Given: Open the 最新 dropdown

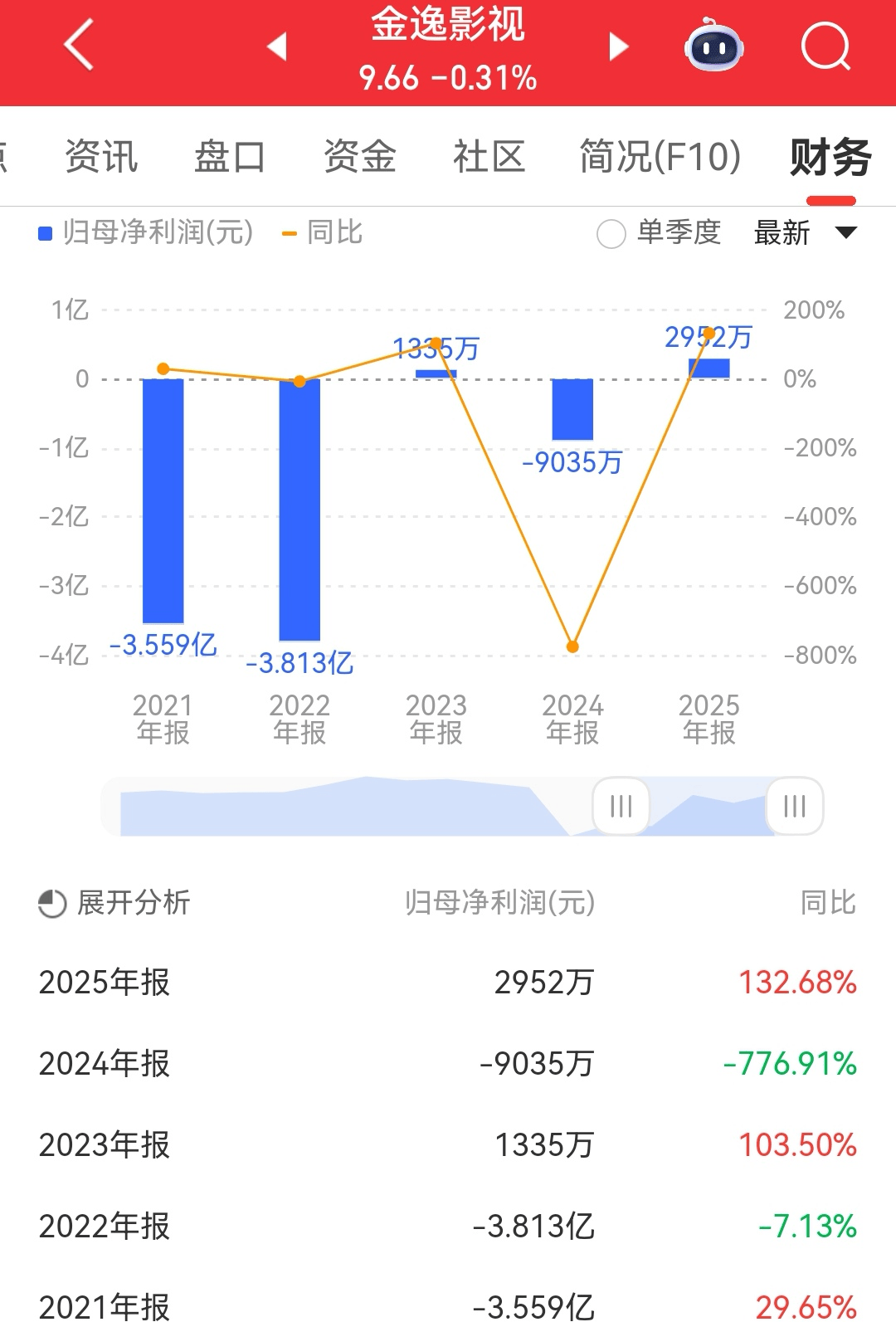Looking at the screenshot, I should click(804, 233).
